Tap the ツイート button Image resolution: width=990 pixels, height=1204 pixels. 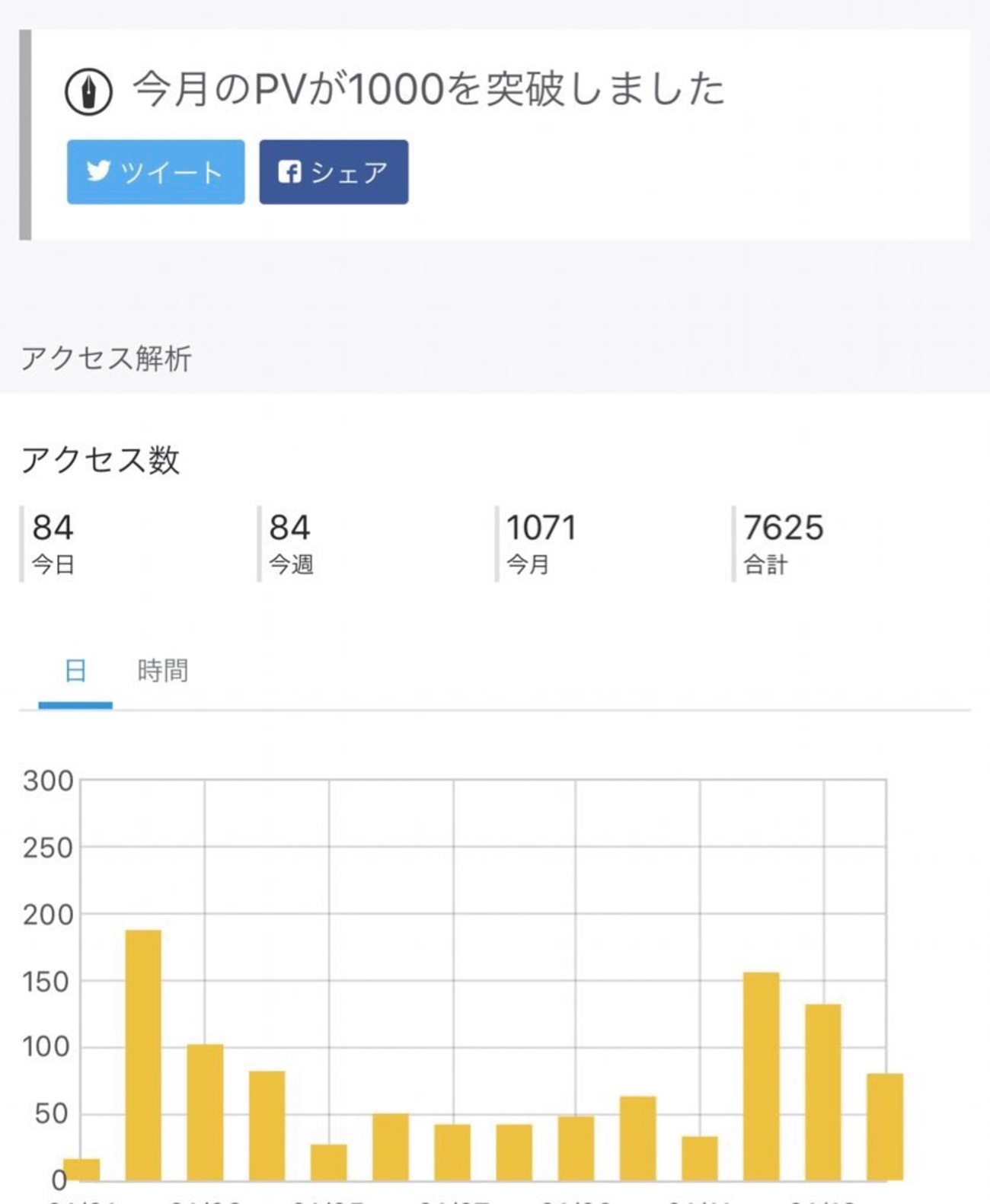tap(155, 172)
